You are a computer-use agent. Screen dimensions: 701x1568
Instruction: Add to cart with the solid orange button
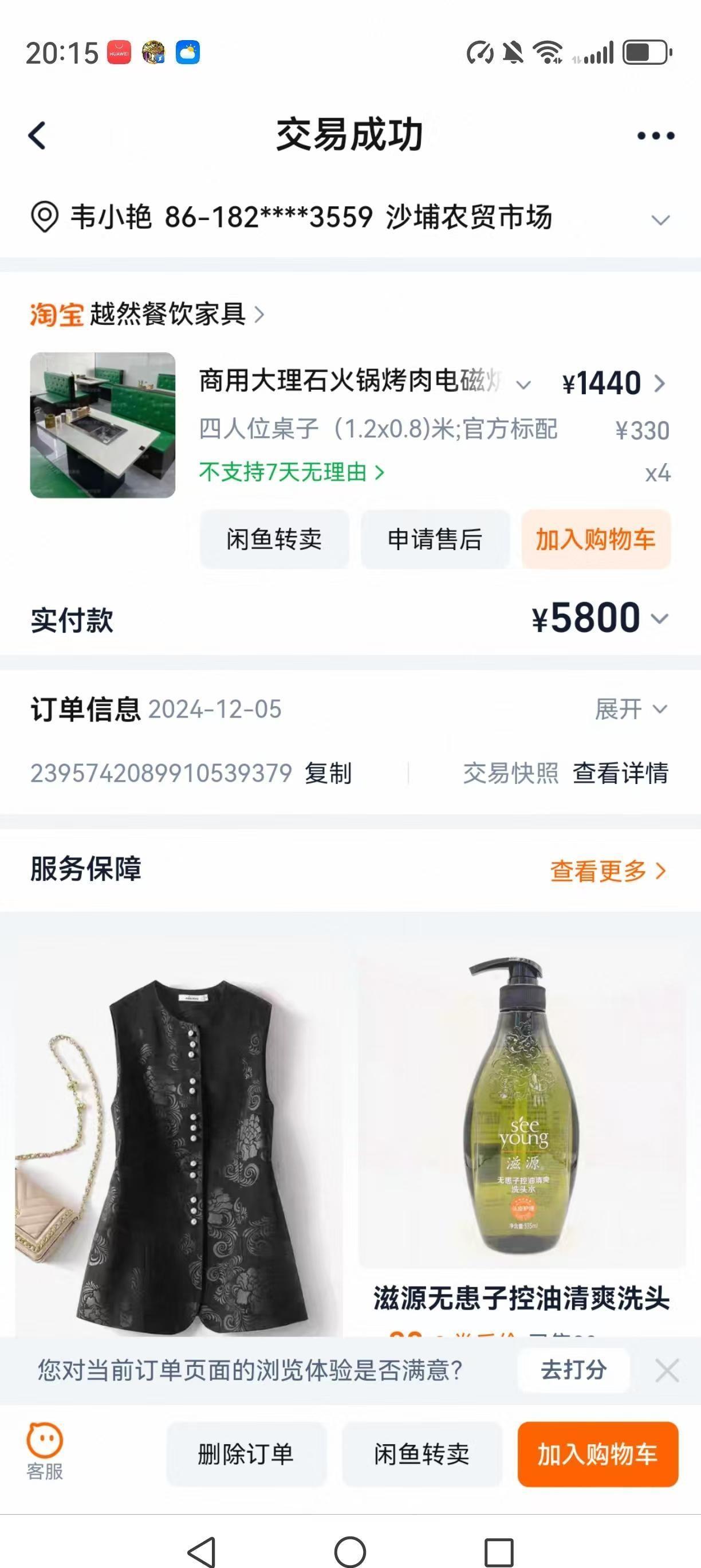coord(597,1454)
